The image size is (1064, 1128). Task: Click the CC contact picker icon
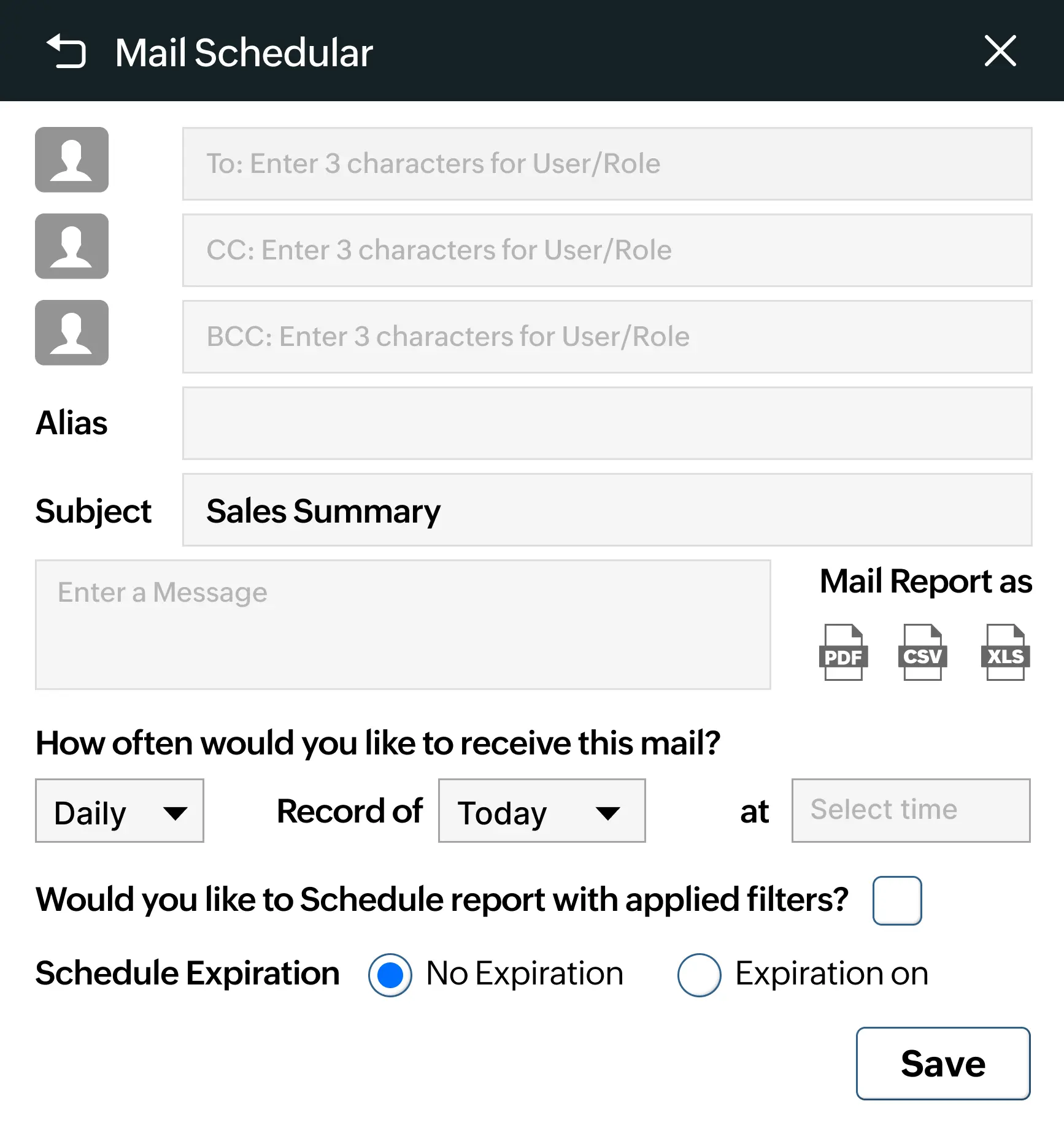tap(71, 247)
